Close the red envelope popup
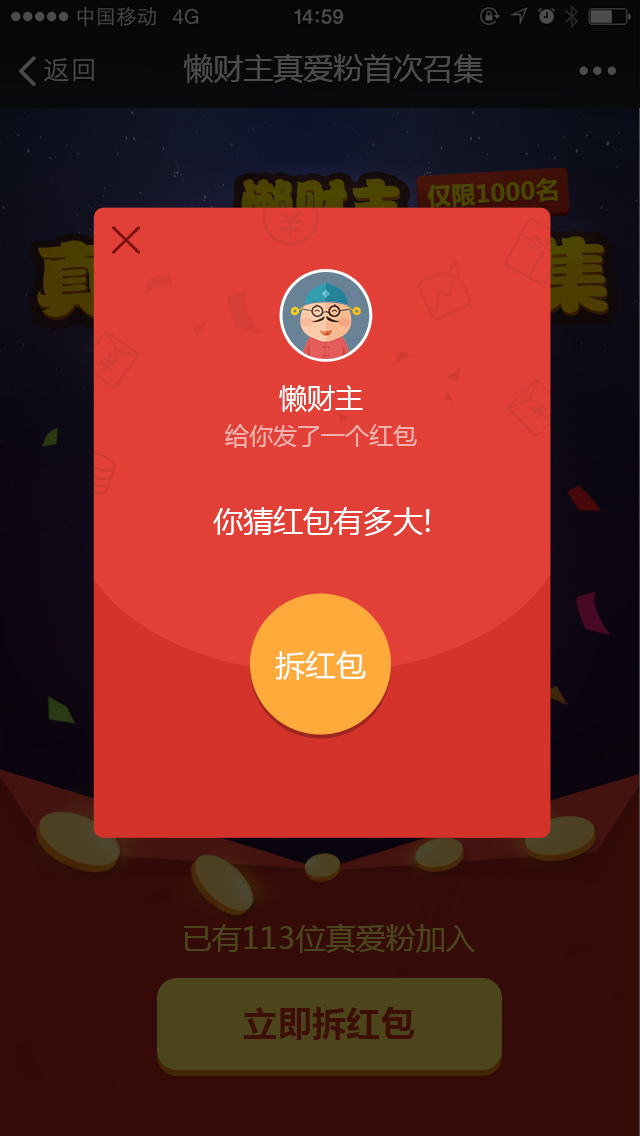The width and height of the screenshot is (640, 1136). (x=126, y=240)
